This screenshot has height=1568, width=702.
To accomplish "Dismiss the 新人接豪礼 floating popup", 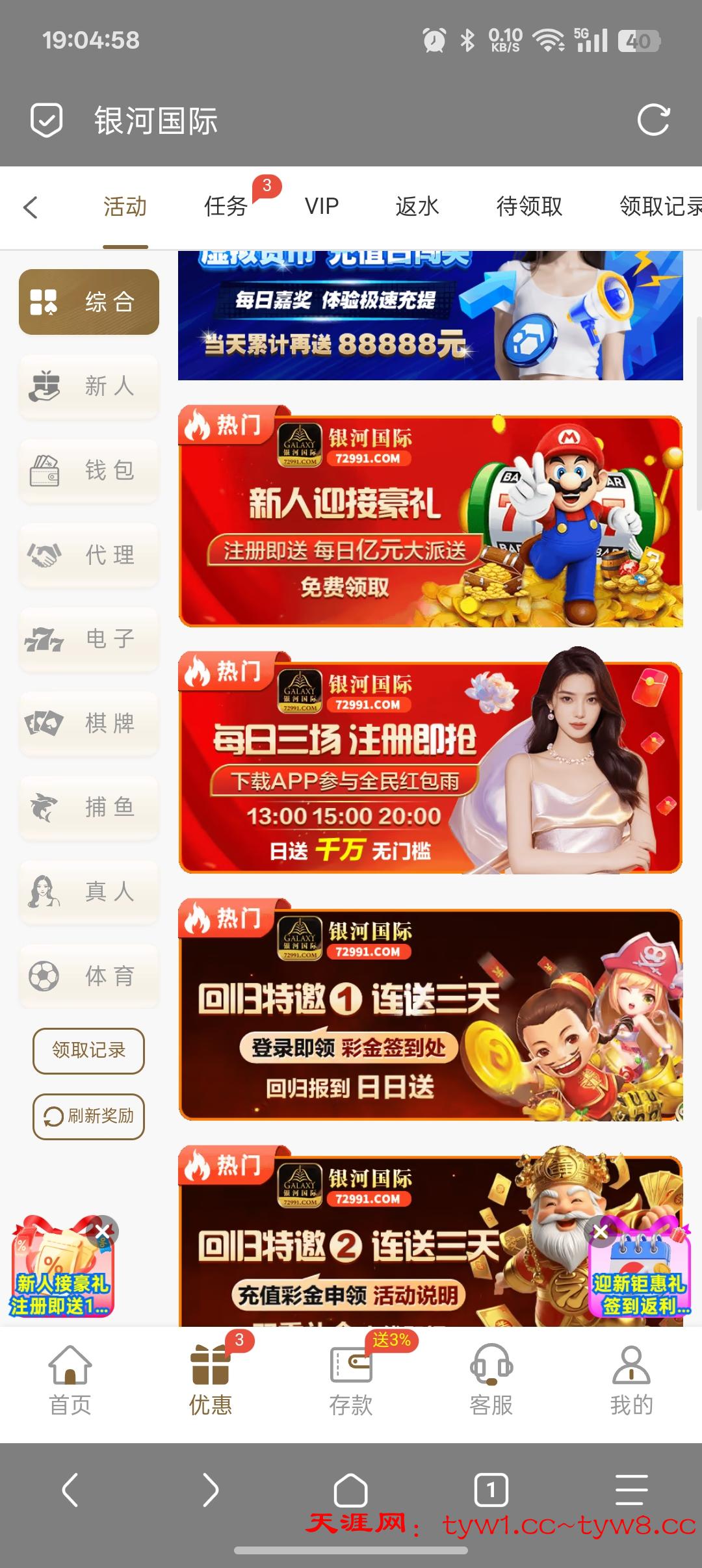I will (x=103, y=1231).
